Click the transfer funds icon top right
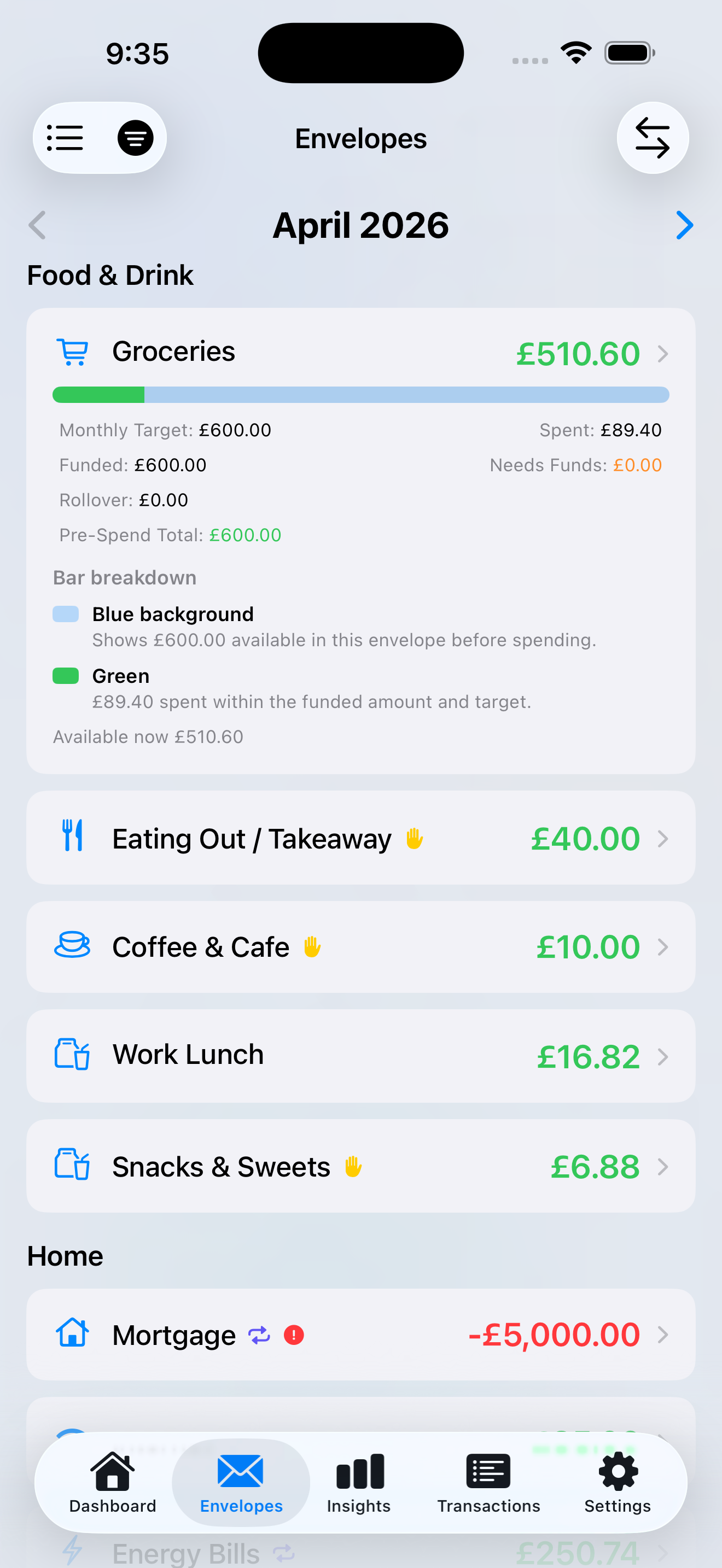 653,138
